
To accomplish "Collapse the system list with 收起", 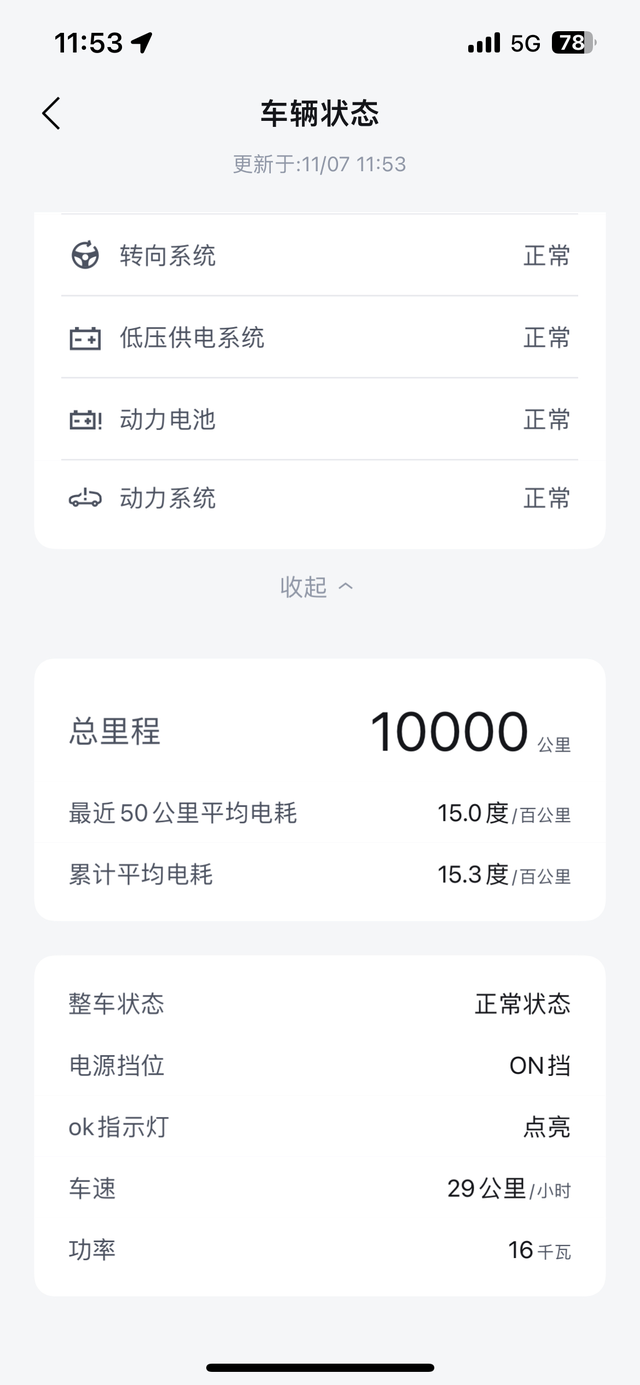I will [317, 587].
